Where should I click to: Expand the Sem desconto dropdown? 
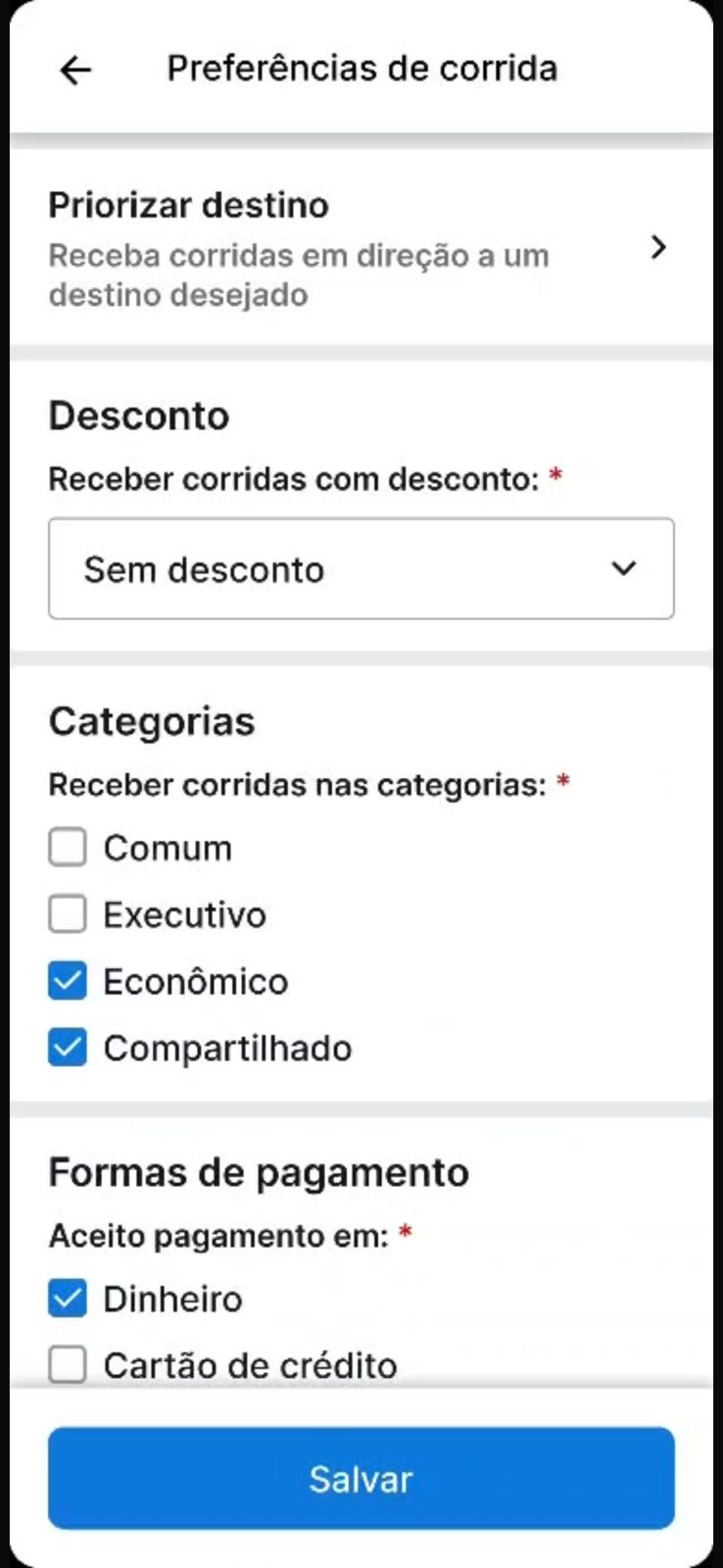tap(361, 568)
